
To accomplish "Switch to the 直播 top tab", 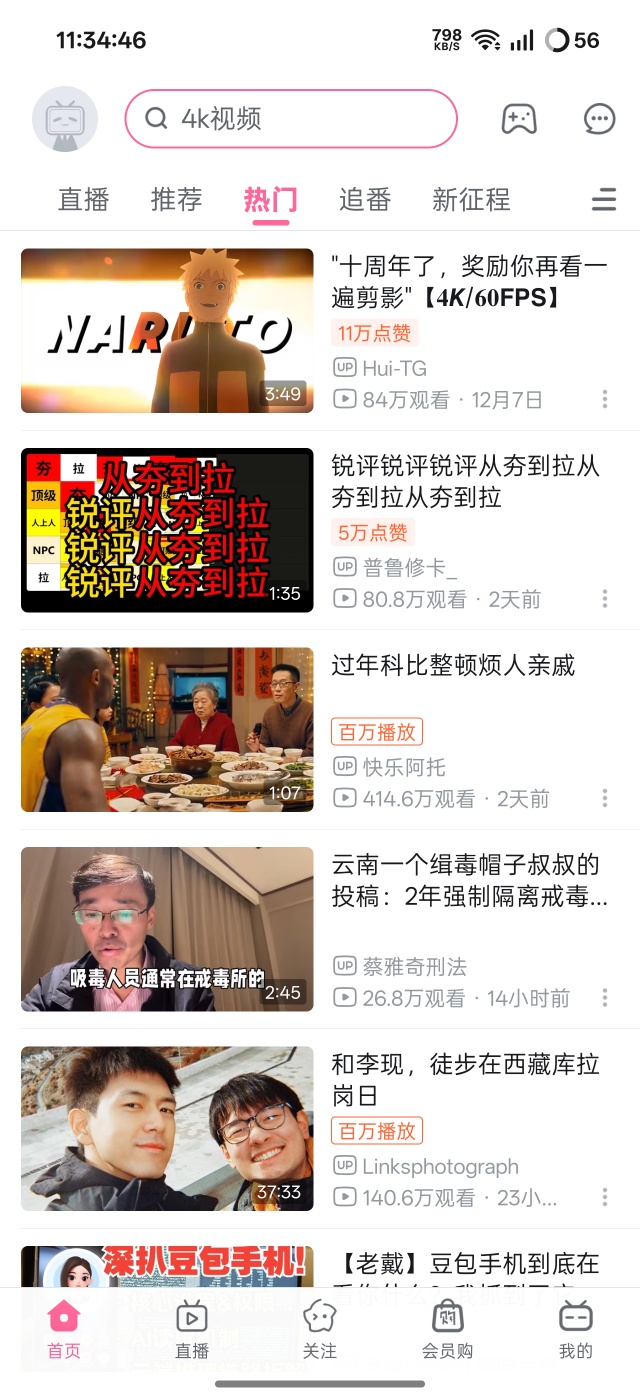I will (x=83, y=199).
